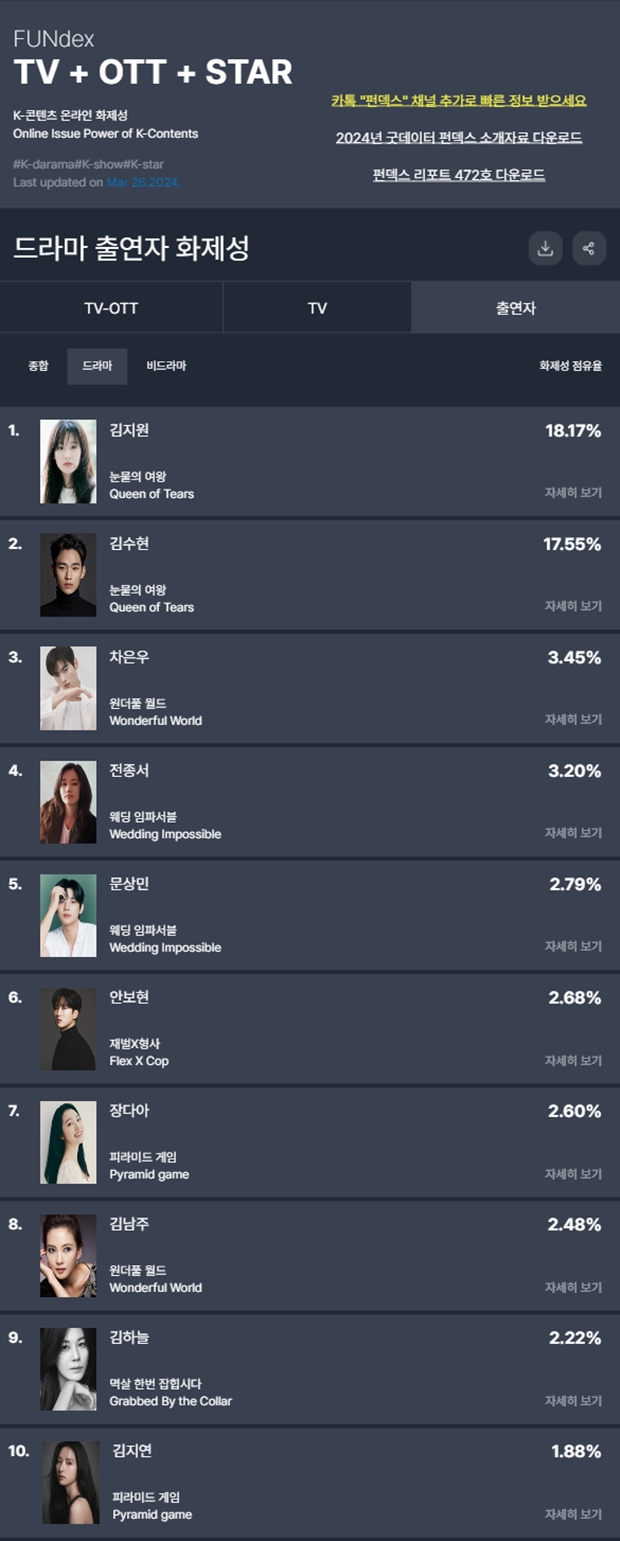Switch to the TV-OTT tab
This screenshot has width=620, height=1541.
(x=111, y=308)
